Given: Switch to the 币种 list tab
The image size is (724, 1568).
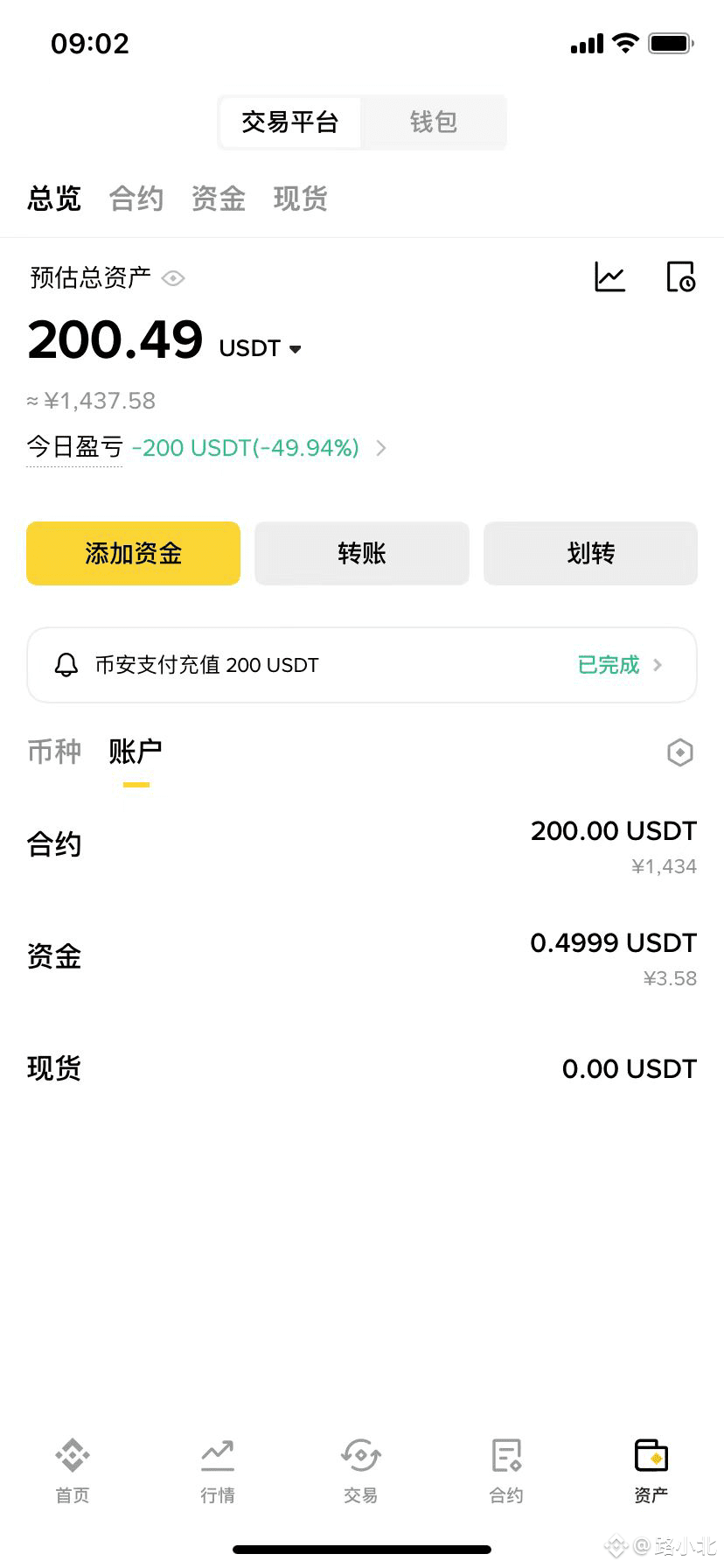Looking at the screenshot, I should [54, 752].
